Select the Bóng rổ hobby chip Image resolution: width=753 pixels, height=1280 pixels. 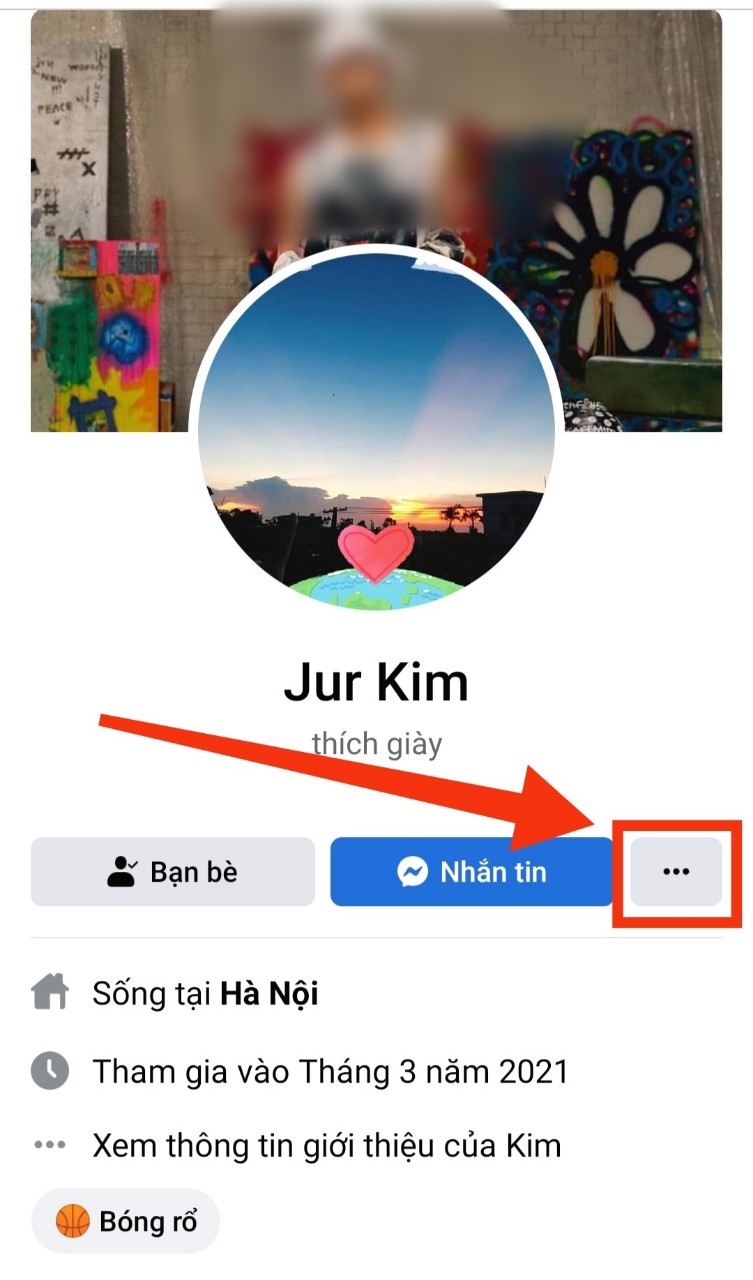[x=125, y=1221]
